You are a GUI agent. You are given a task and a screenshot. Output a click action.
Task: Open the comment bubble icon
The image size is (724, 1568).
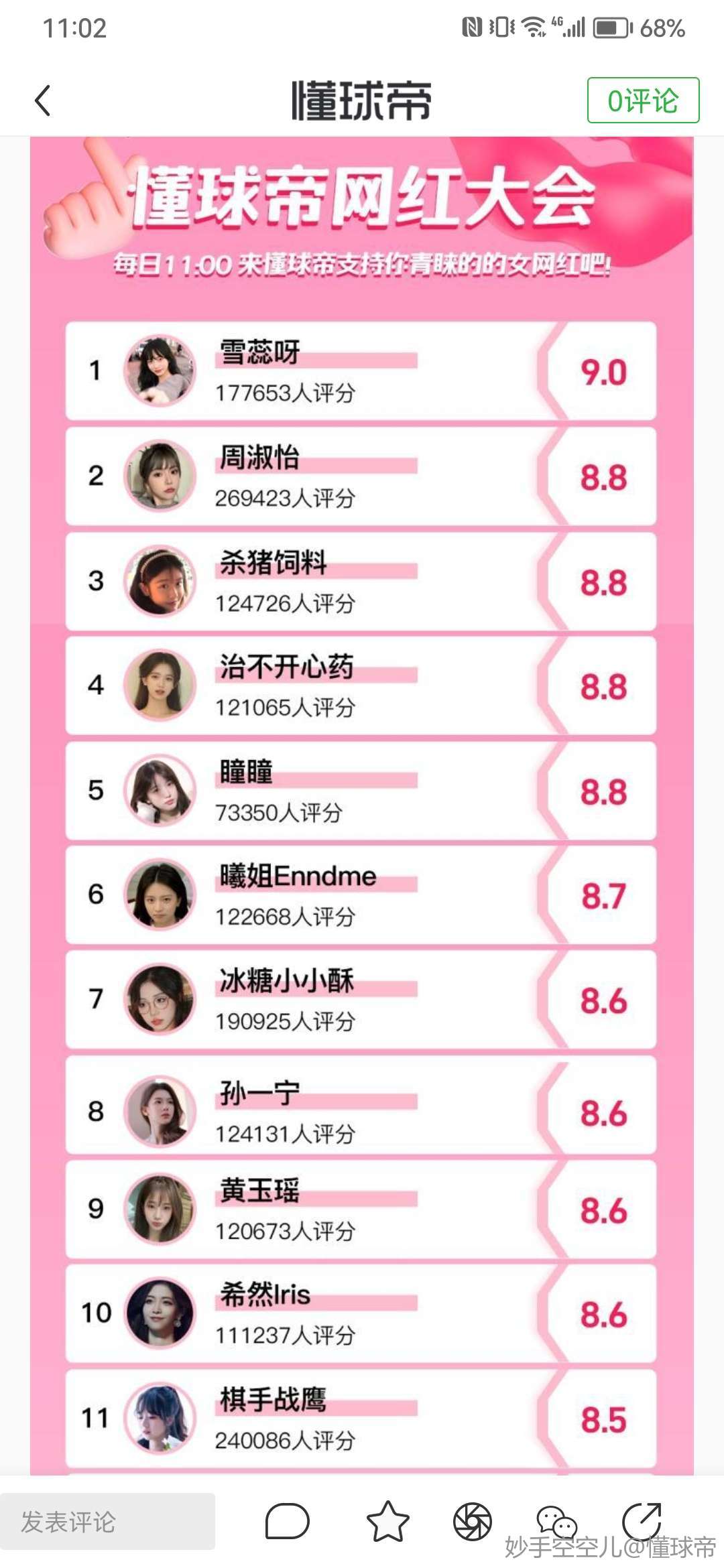coord(287,1522)
